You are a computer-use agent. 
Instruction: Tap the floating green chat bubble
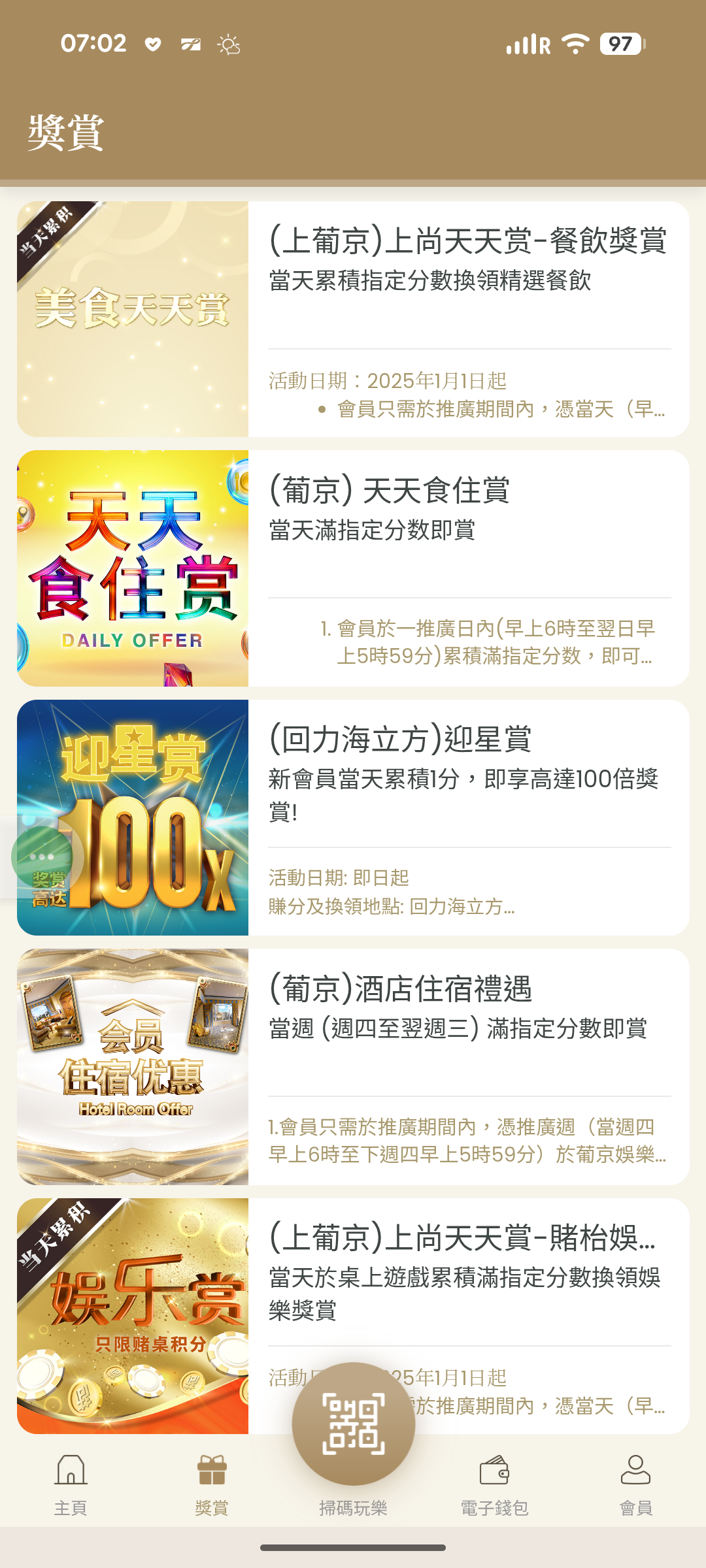[41, 857]
